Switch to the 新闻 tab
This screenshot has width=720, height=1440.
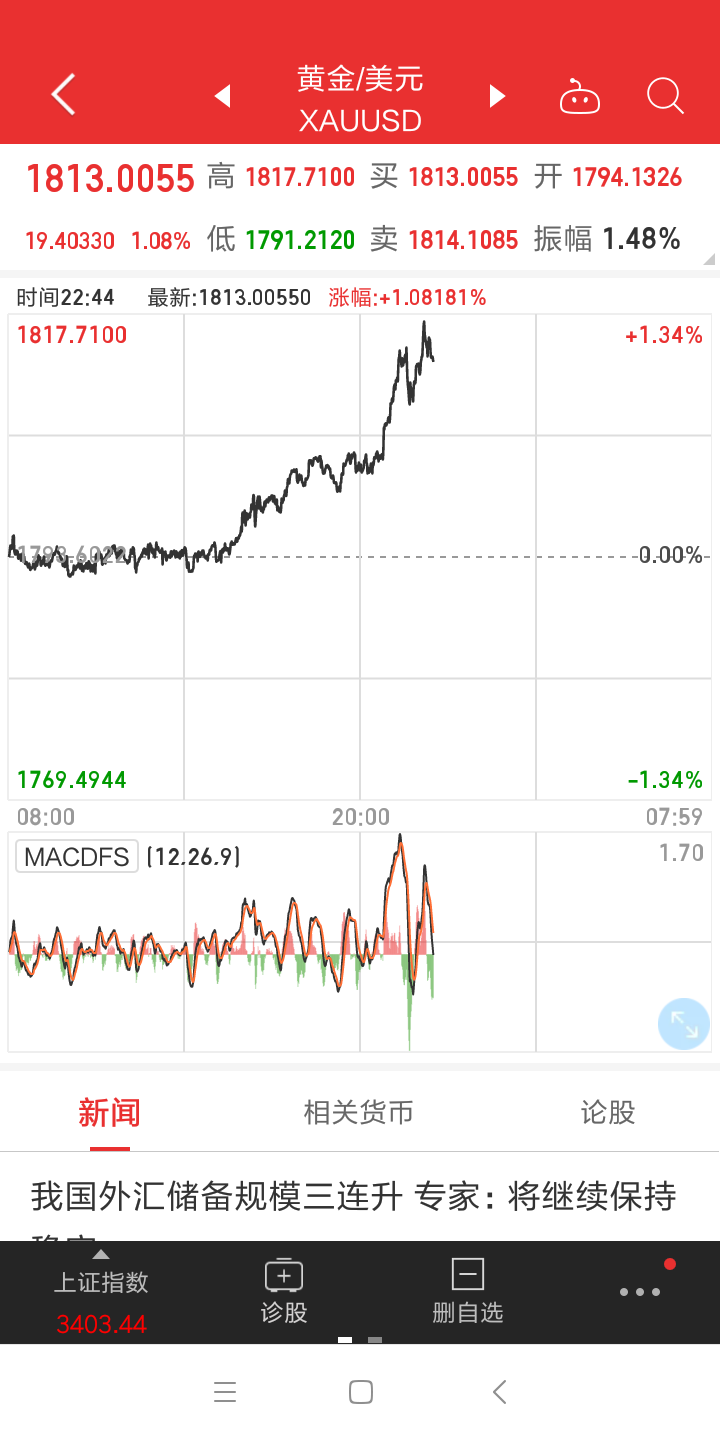109,1112
